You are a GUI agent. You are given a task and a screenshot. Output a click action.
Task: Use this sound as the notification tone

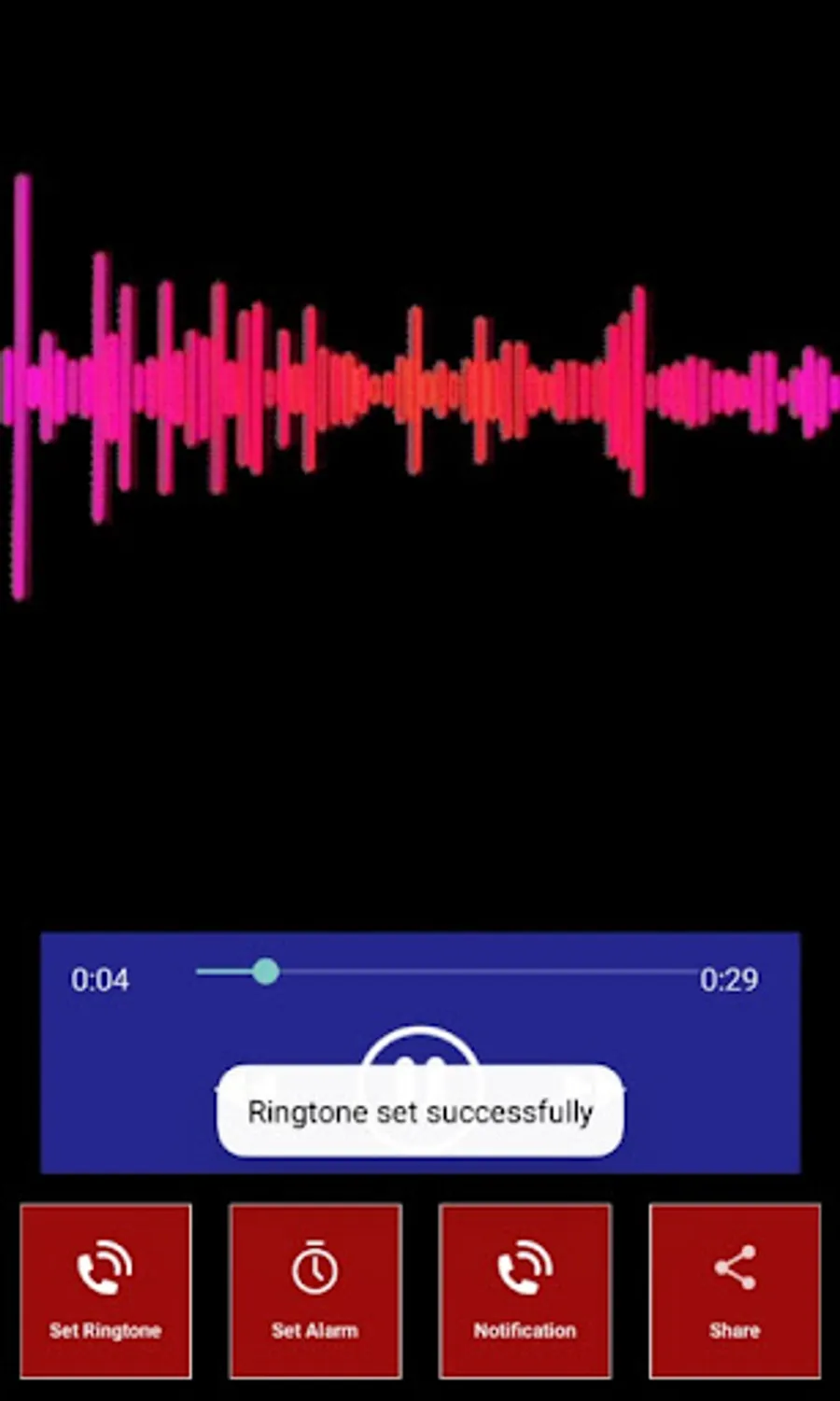click(525, 1291)
